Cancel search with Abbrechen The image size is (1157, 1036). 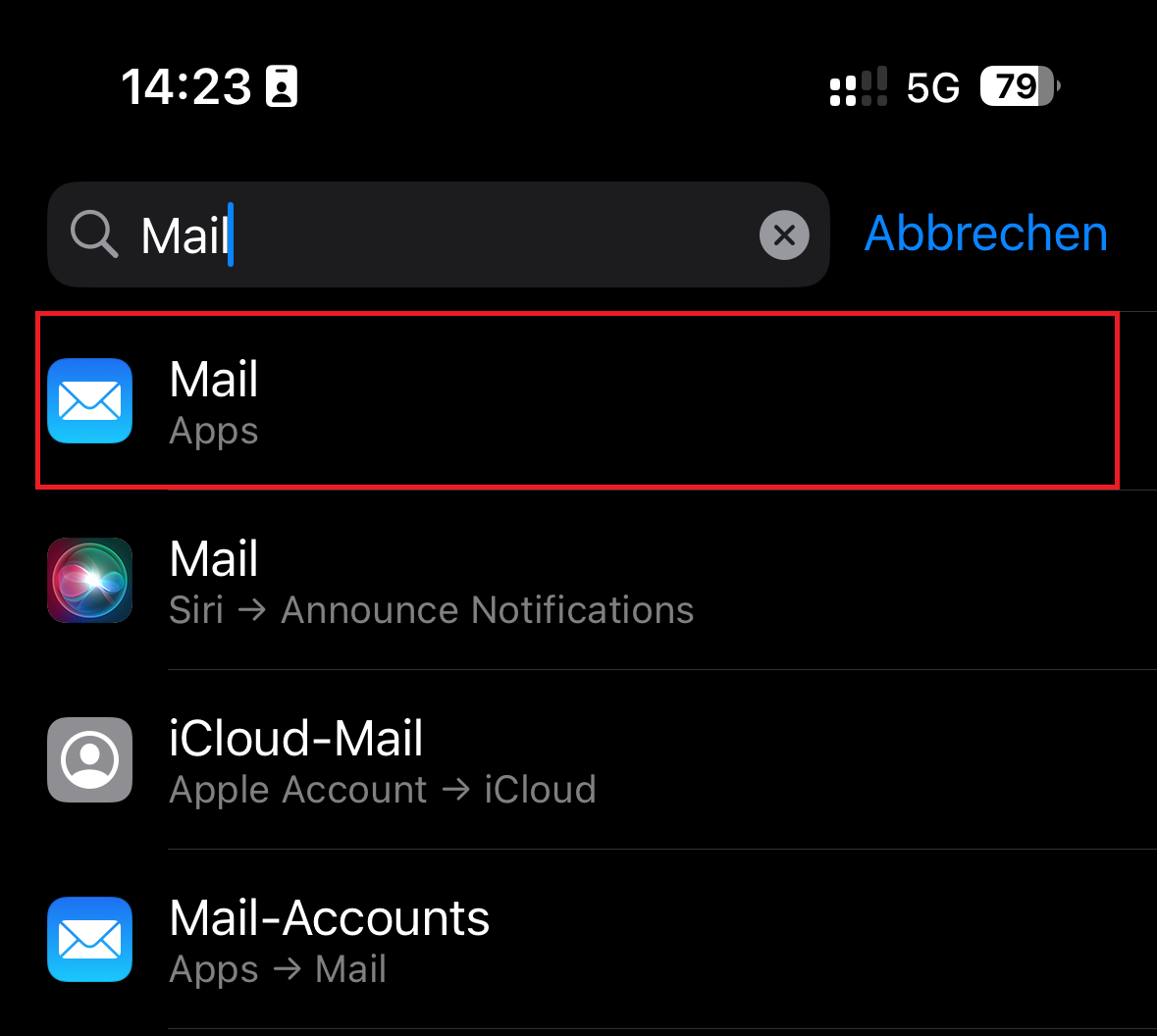(985, 233)
